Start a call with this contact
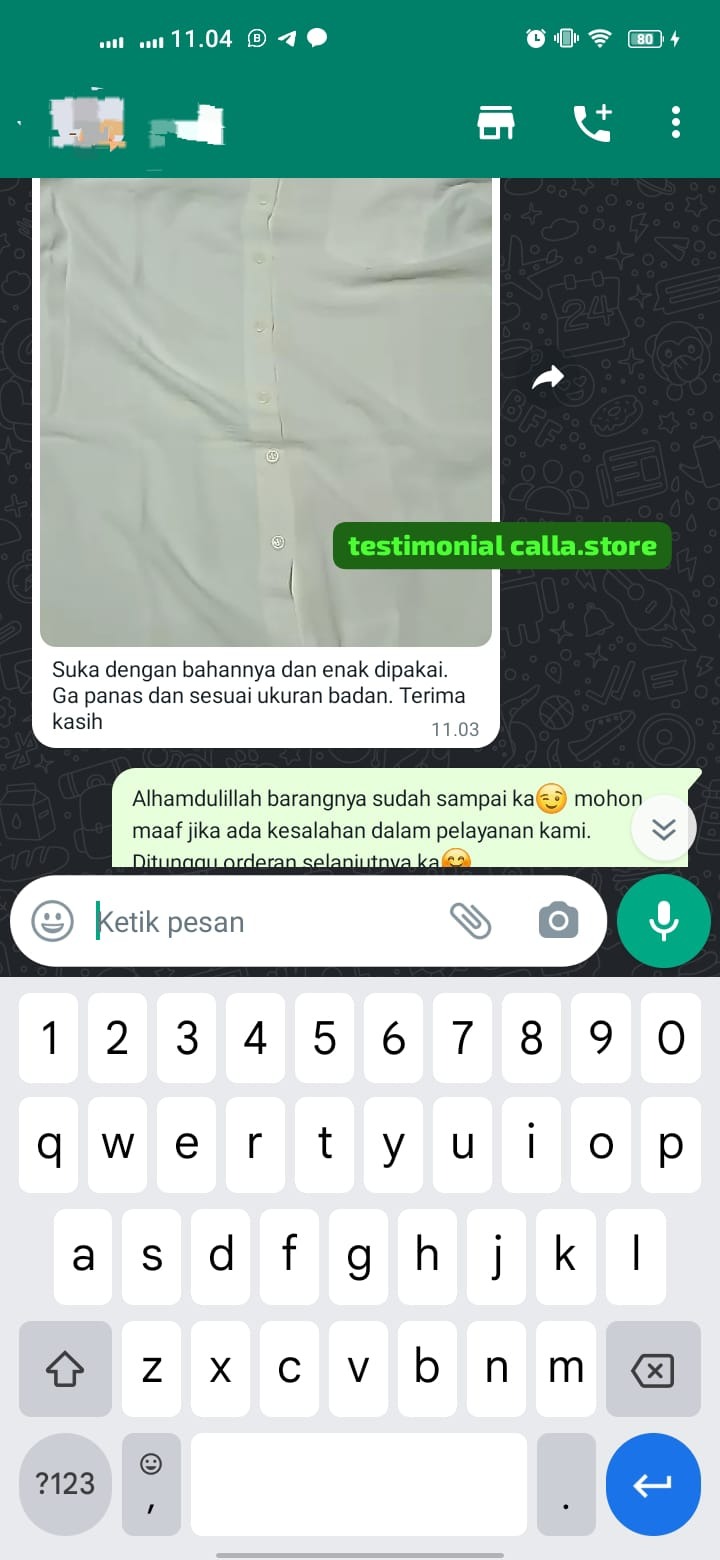Image resolution: width=720 pixels, height=1560 pixels. [x=592, y=124]
